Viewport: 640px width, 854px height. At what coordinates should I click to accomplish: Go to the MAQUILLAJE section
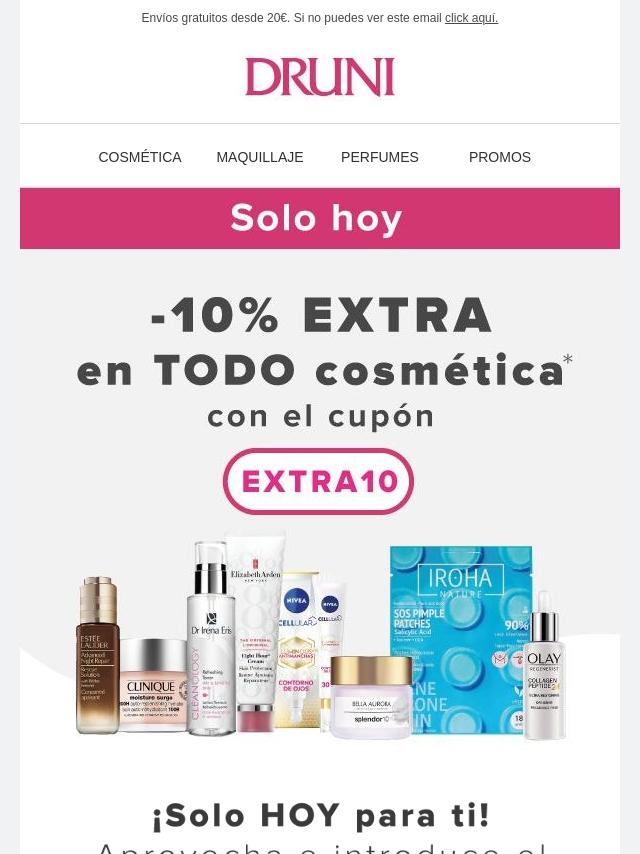pyautogui.click(x=260, y=157)
